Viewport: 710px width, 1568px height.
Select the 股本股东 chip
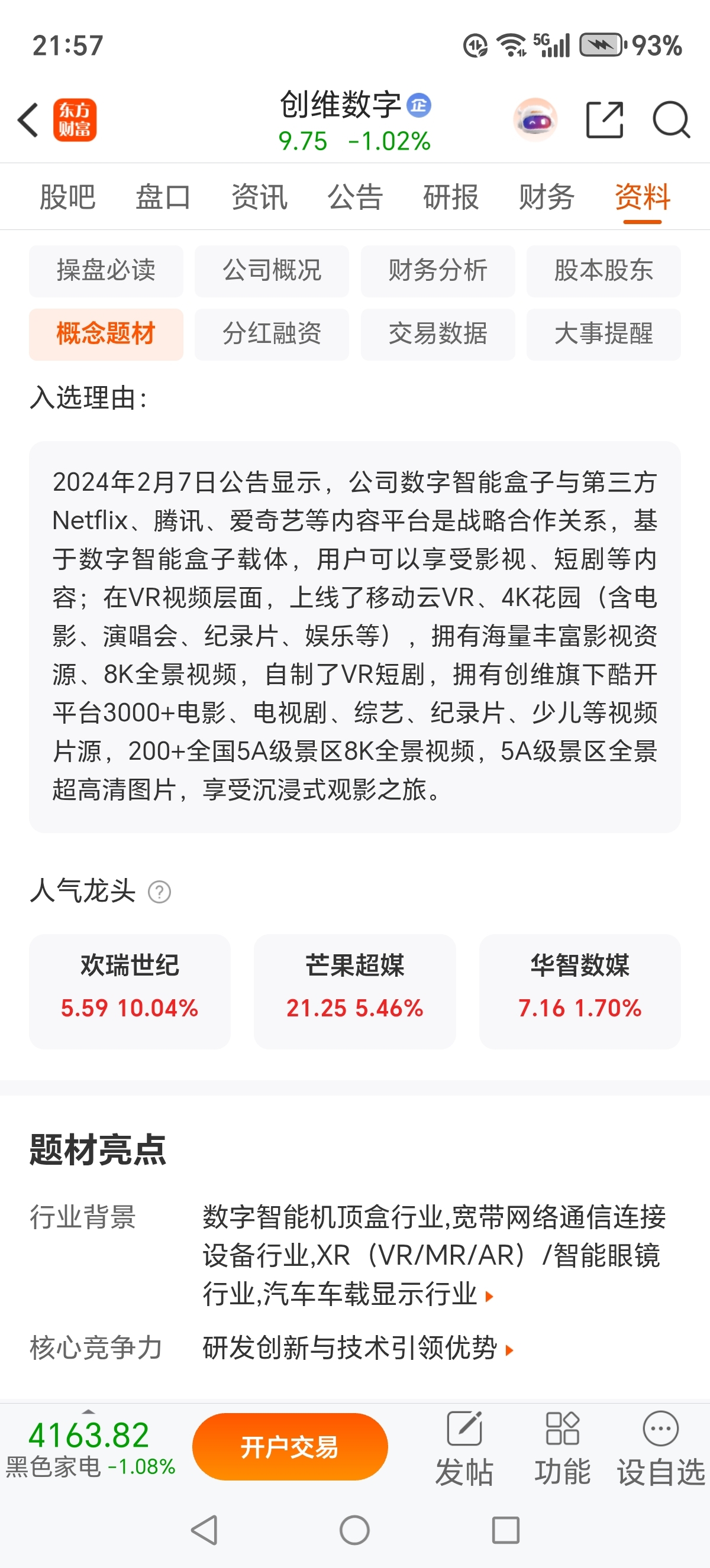603,271
